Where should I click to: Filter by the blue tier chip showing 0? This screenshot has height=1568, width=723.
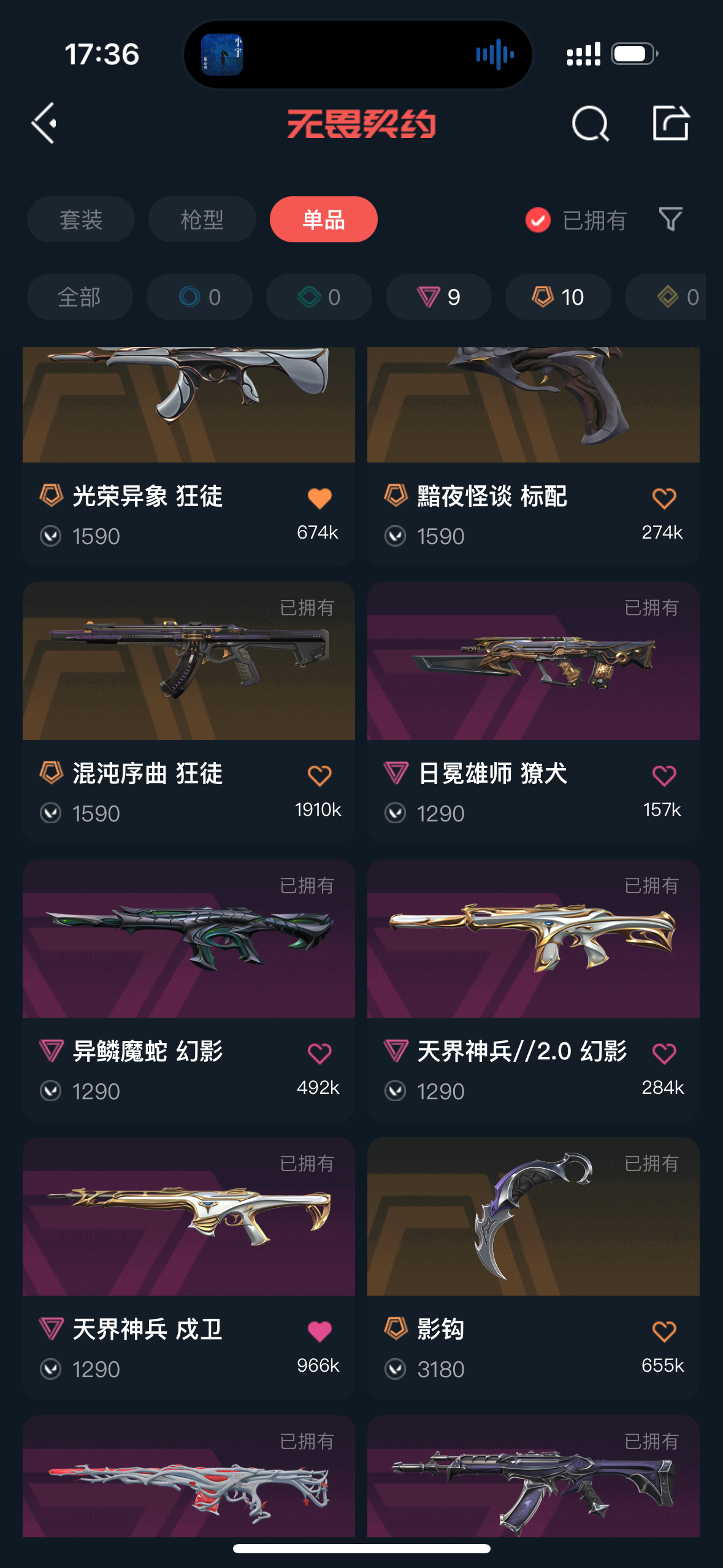click(x=199, y=298)
